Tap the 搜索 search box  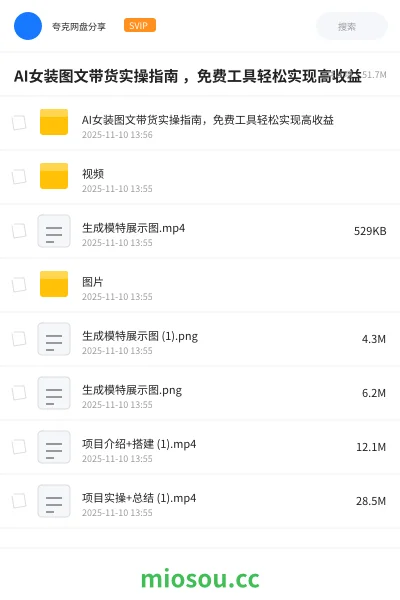(352, 26)
